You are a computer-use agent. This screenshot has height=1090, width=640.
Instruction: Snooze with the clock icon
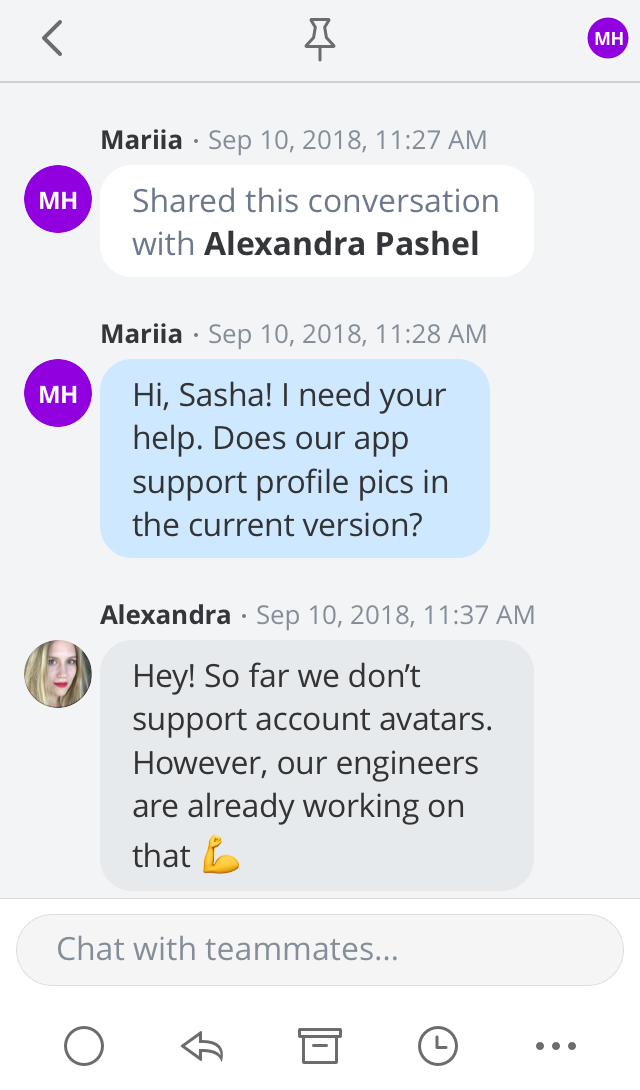[x=438, y=1046]
